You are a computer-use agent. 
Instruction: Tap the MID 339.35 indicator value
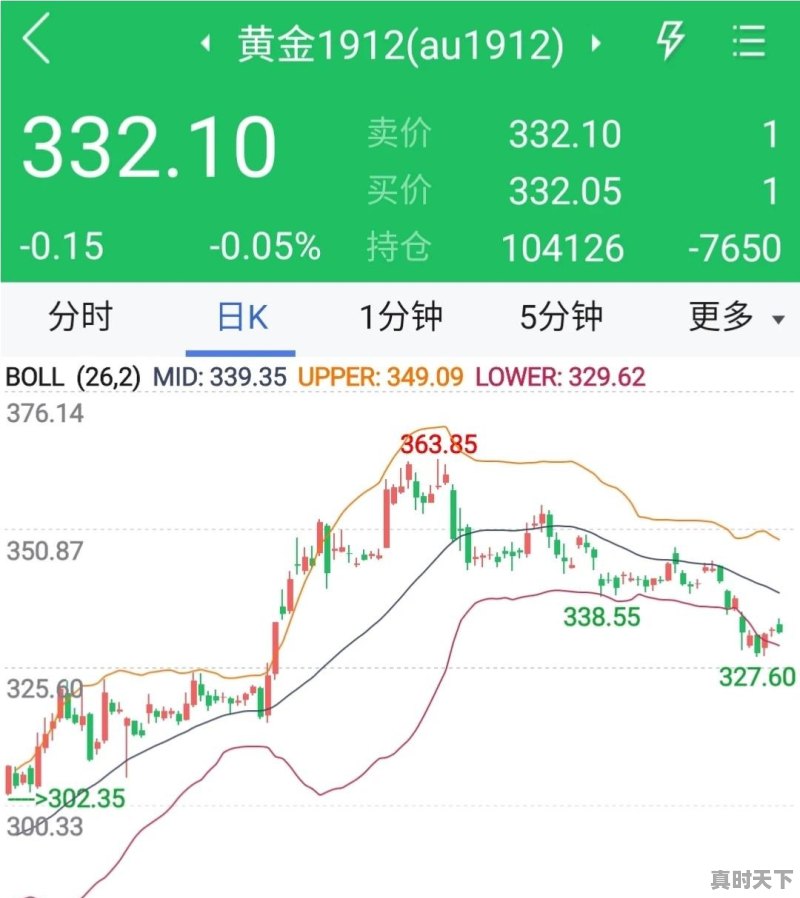pos(225,378)
